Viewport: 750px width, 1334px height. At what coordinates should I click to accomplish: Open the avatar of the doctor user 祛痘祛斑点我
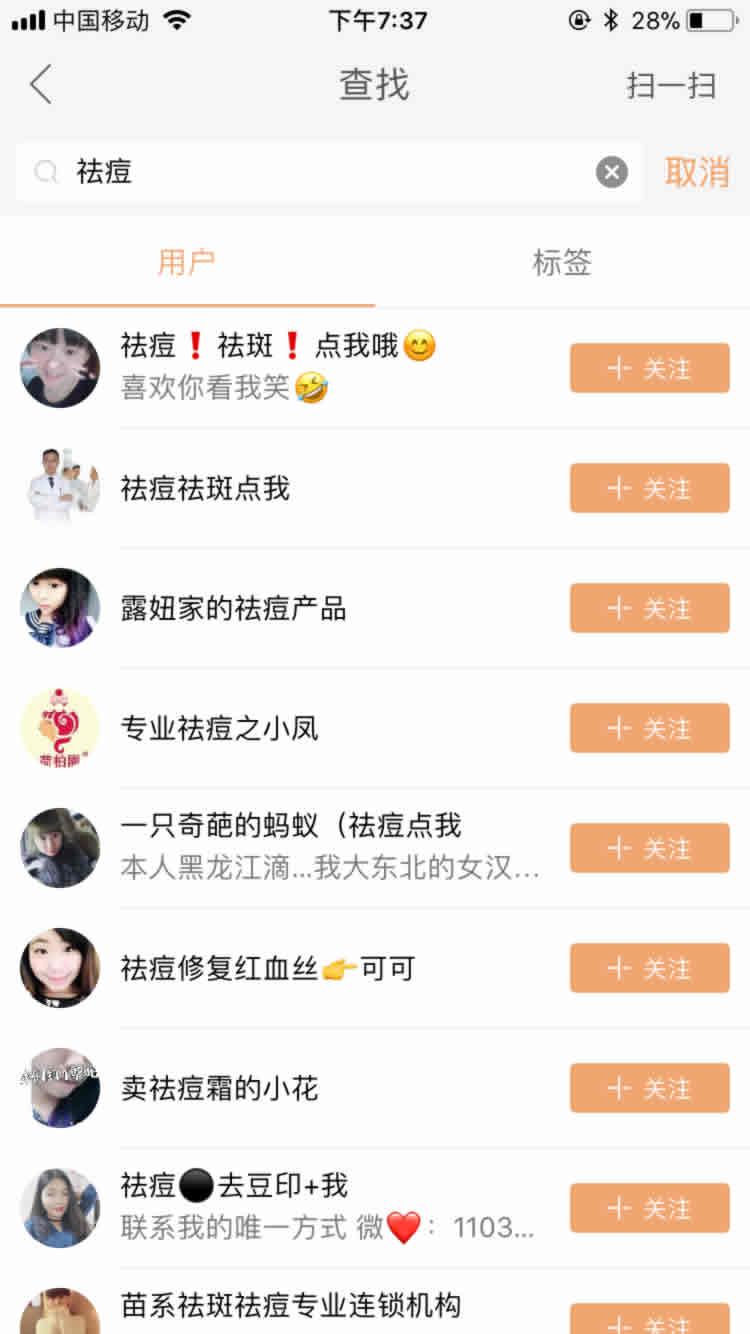(60, 488)
